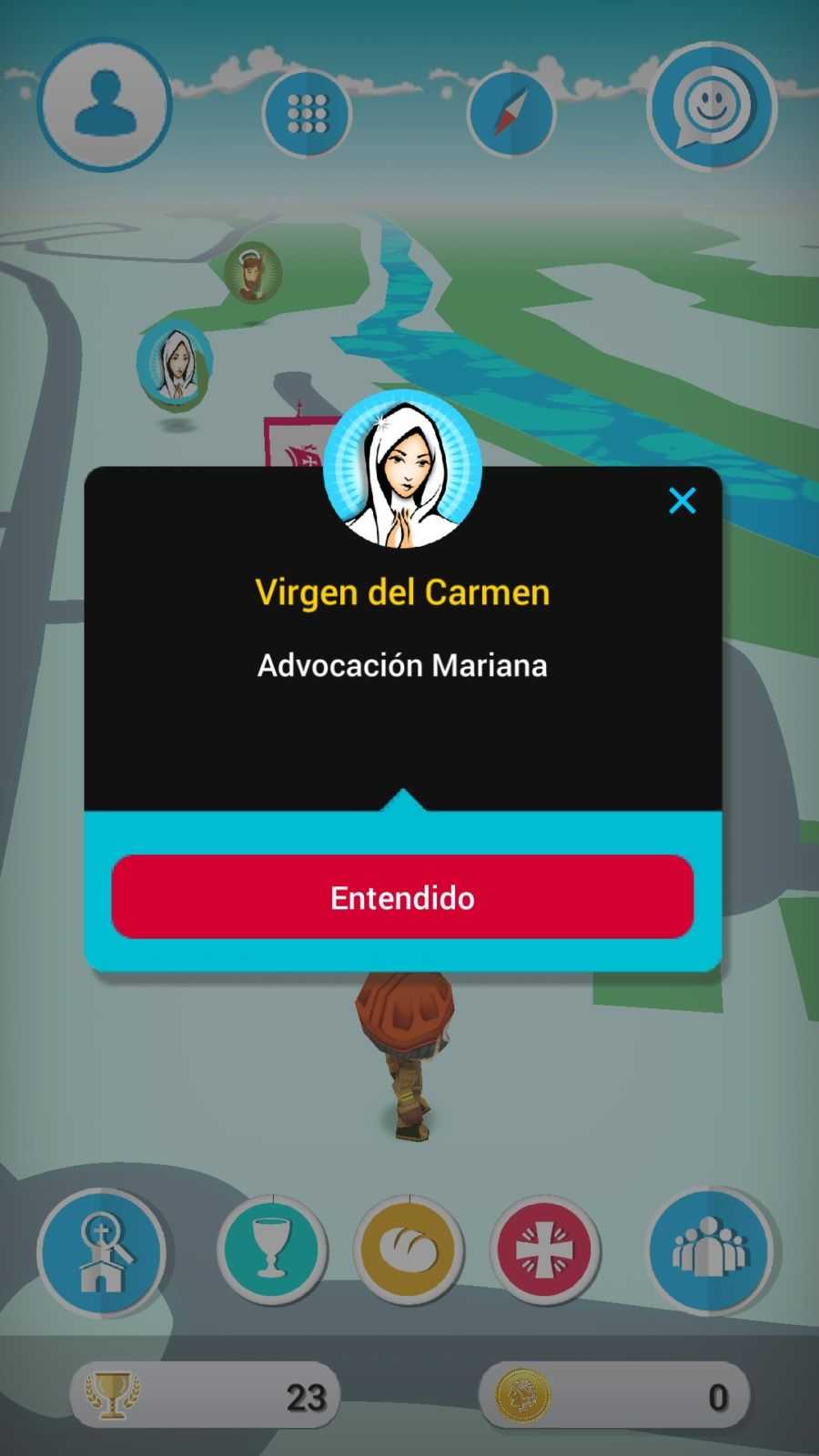This screenshot has height=1456, width=819.
Task: Tap the bread loaf icon
Action: point(408,1249)
